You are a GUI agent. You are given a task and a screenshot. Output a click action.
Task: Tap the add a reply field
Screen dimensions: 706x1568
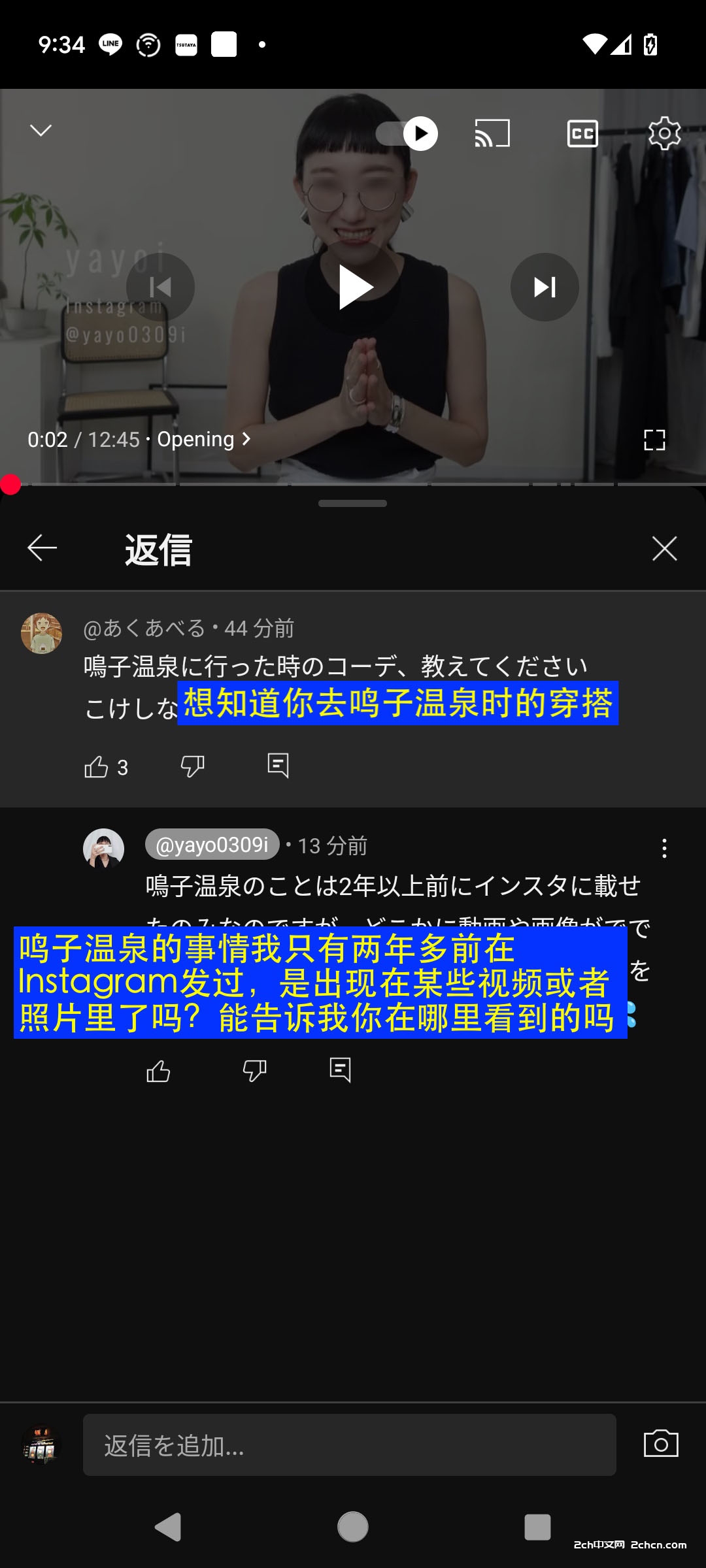349,1445
